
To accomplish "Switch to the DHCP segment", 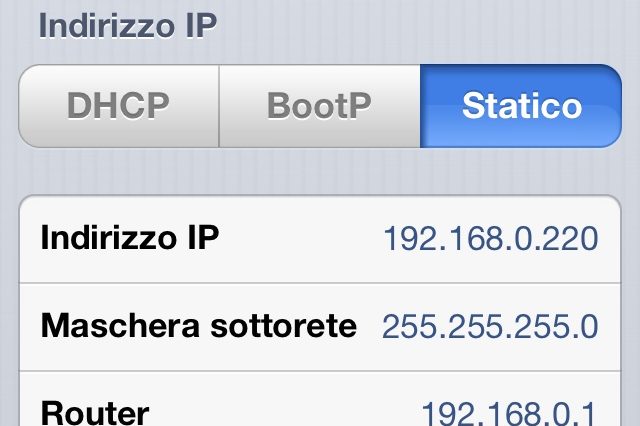I will (x=118, y=106).
